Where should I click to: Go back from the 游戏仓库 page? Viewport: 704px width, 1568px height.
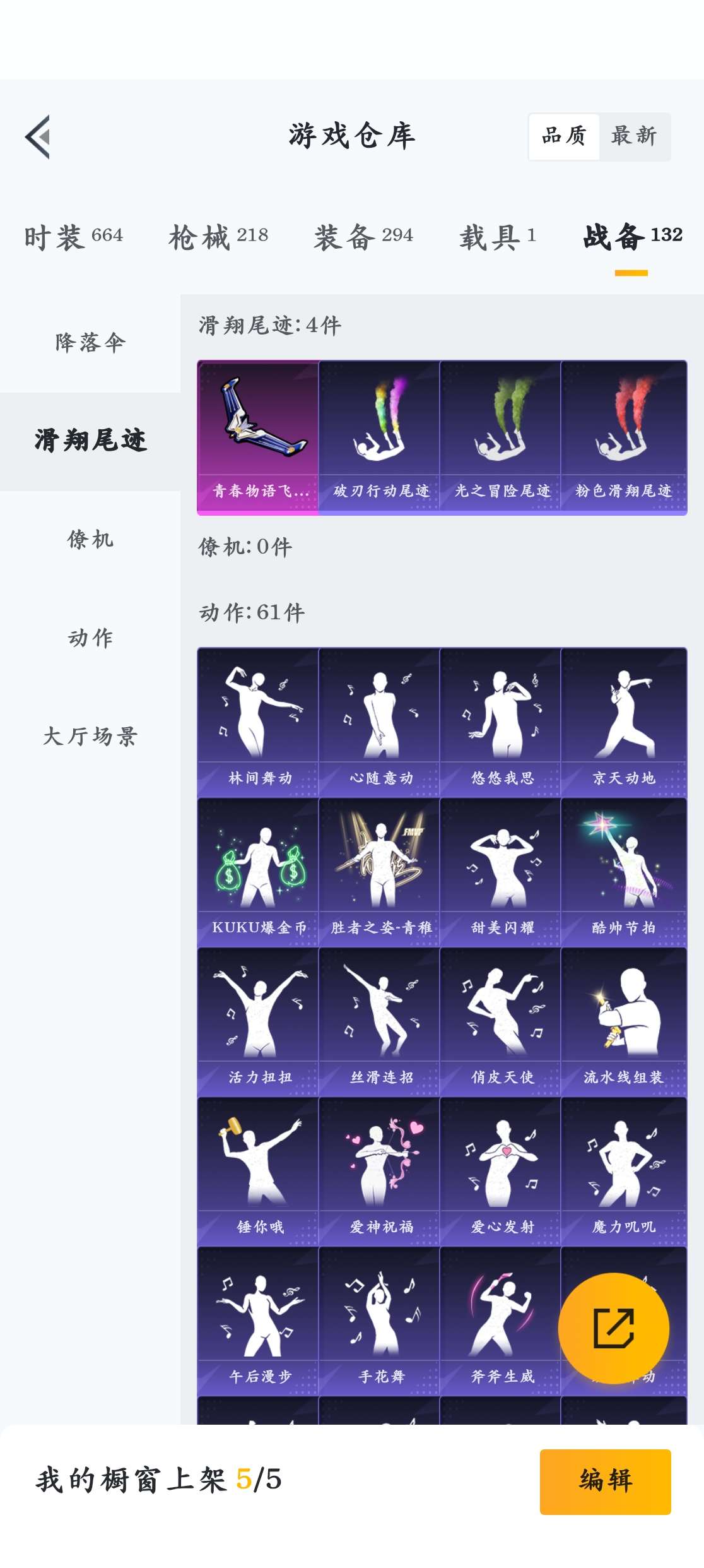38,137
